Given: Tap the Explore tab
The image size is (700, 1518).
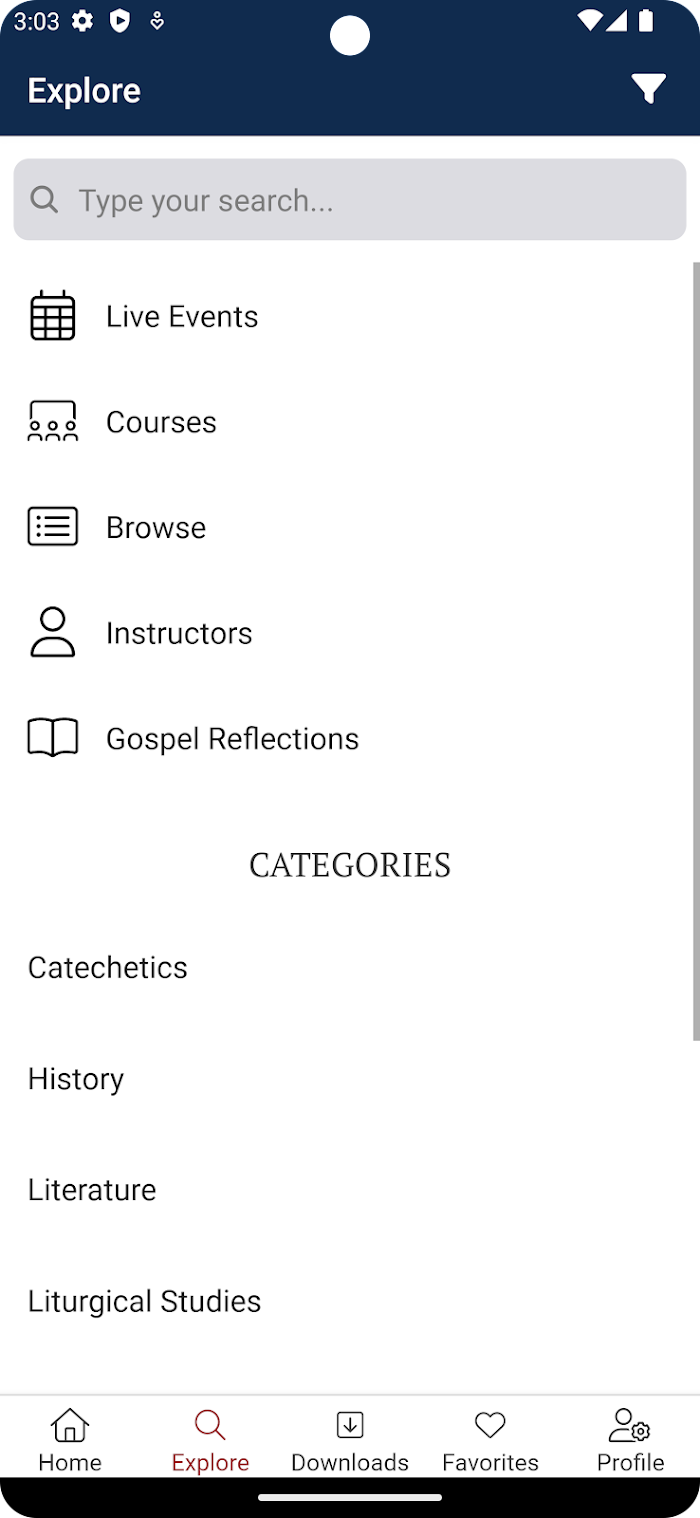Looking at the screenshot, I should click(210, 1439).
